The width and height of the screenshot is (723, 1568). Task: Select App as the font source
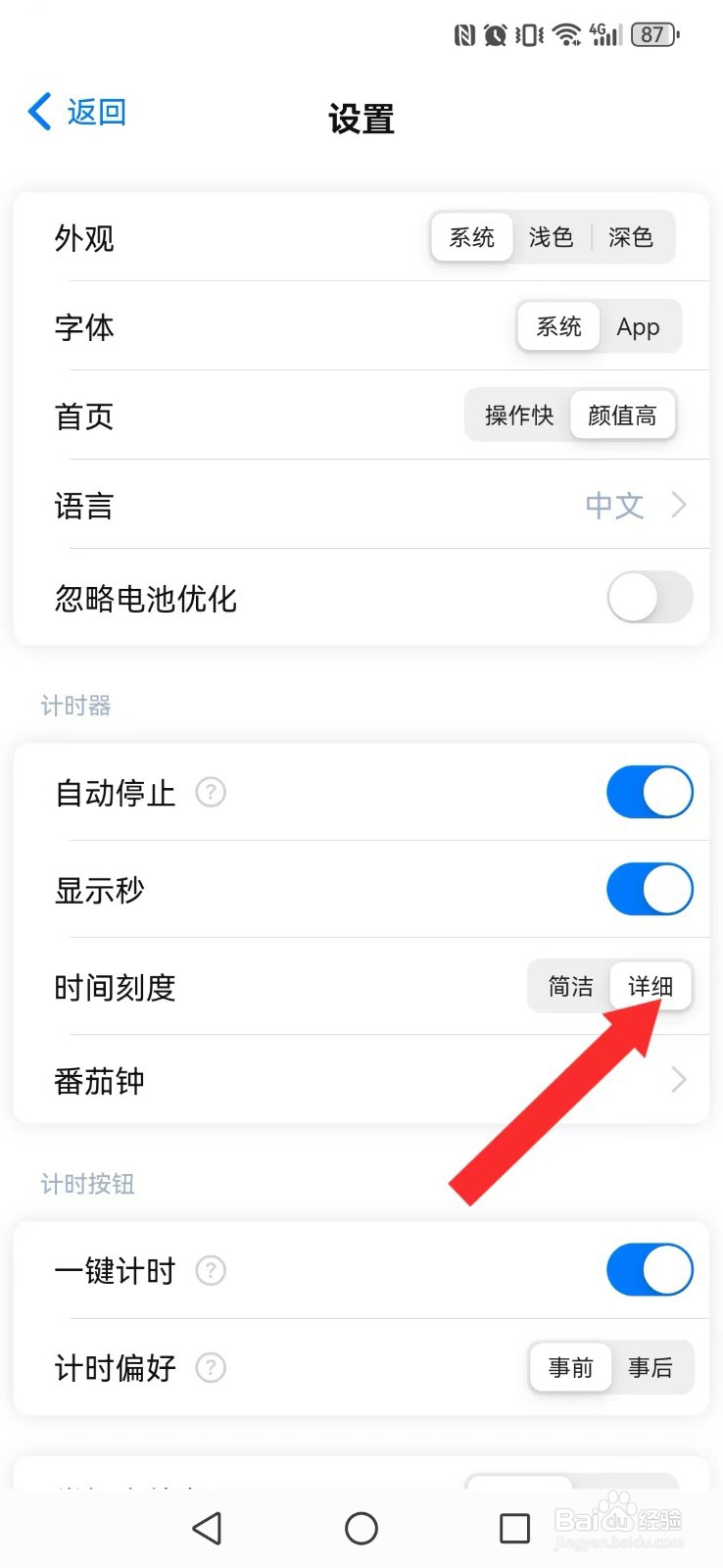639,327
